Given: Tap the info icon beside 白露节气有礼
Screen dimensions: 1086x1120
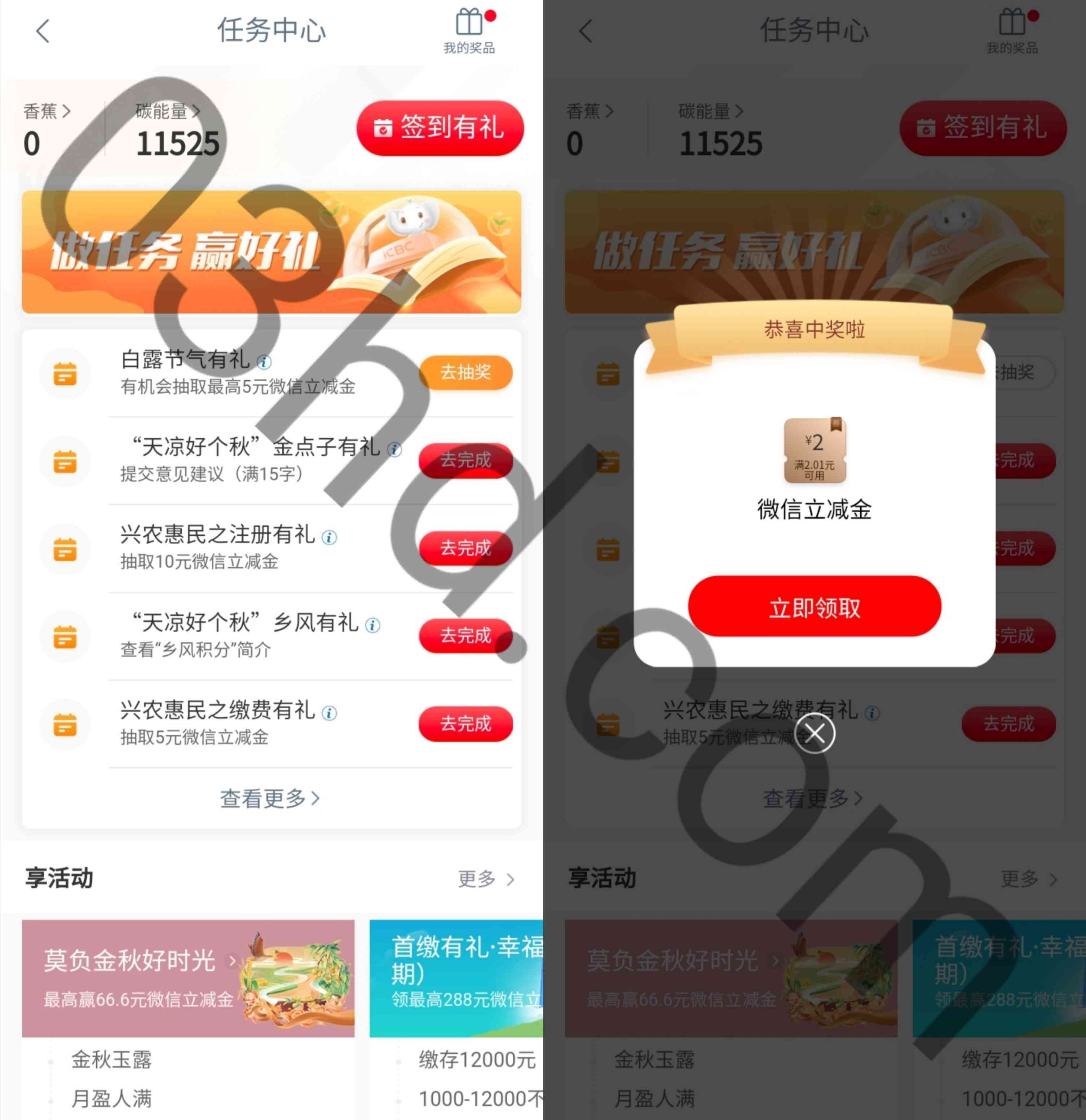Looking at the screenshot, I should (264, 362).
